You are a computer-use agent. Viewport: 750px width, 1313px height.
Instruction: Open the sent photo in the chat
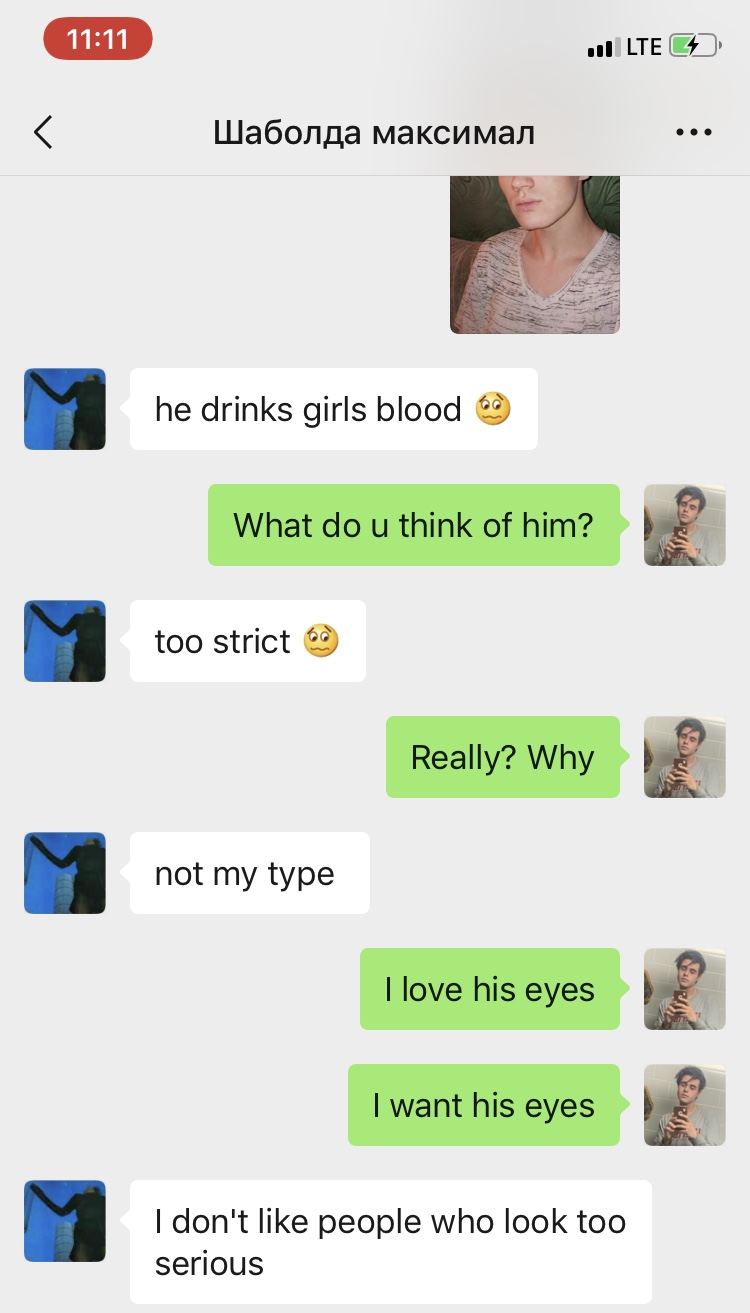pos(535,254)
